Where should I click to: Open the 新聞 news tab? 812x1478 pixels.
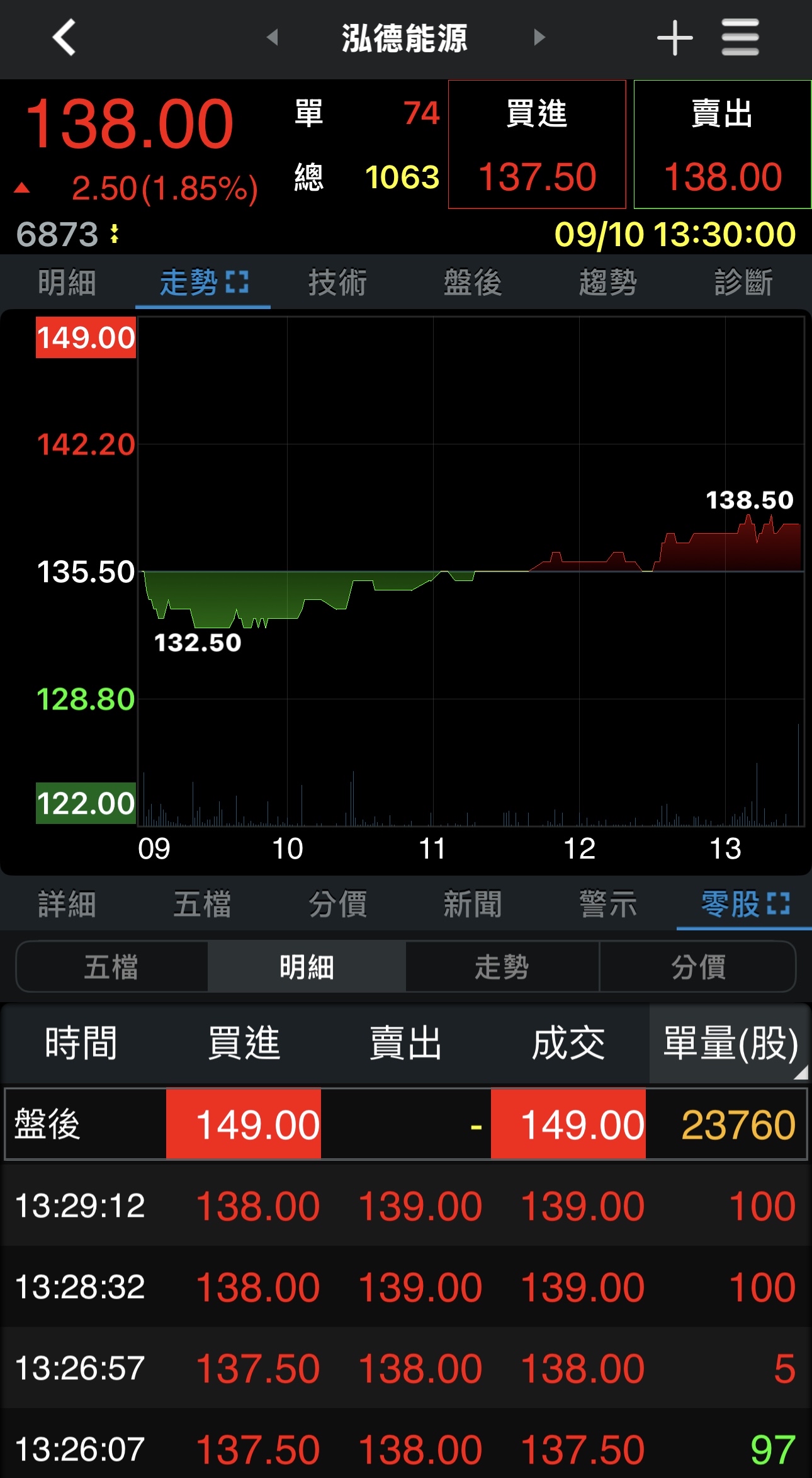tap(473, 904)
